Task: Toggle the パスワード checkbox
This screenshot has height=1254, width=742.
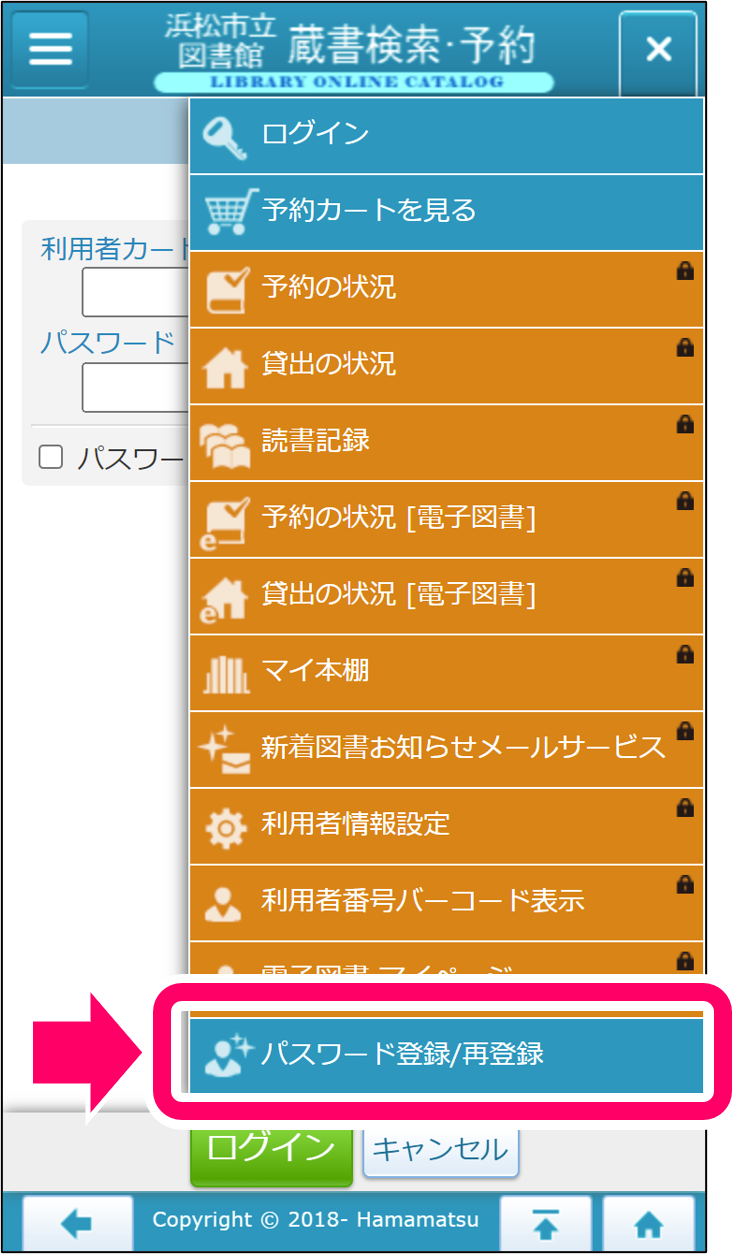Action: (50, 458)
